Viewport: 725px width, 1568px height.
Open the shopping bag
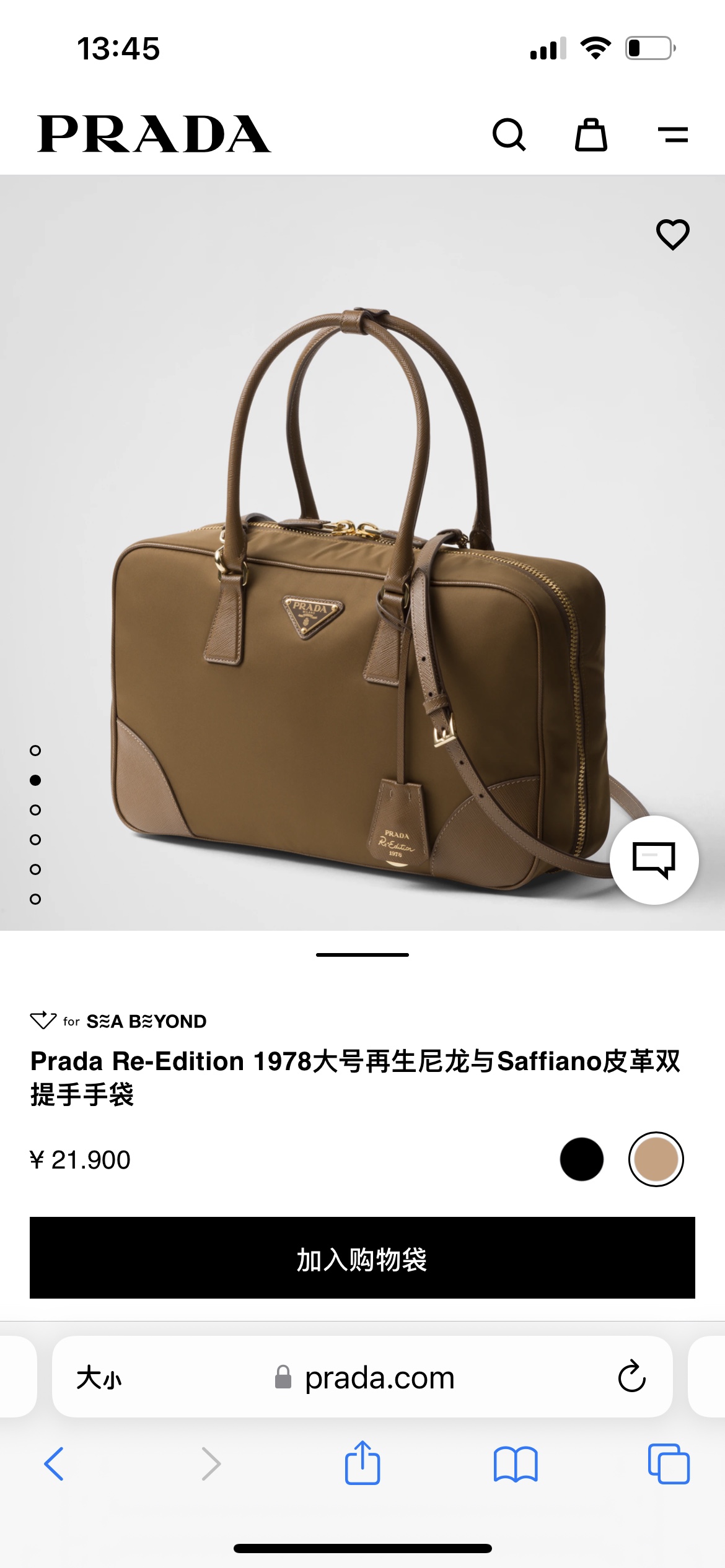(x=591, y=134)
